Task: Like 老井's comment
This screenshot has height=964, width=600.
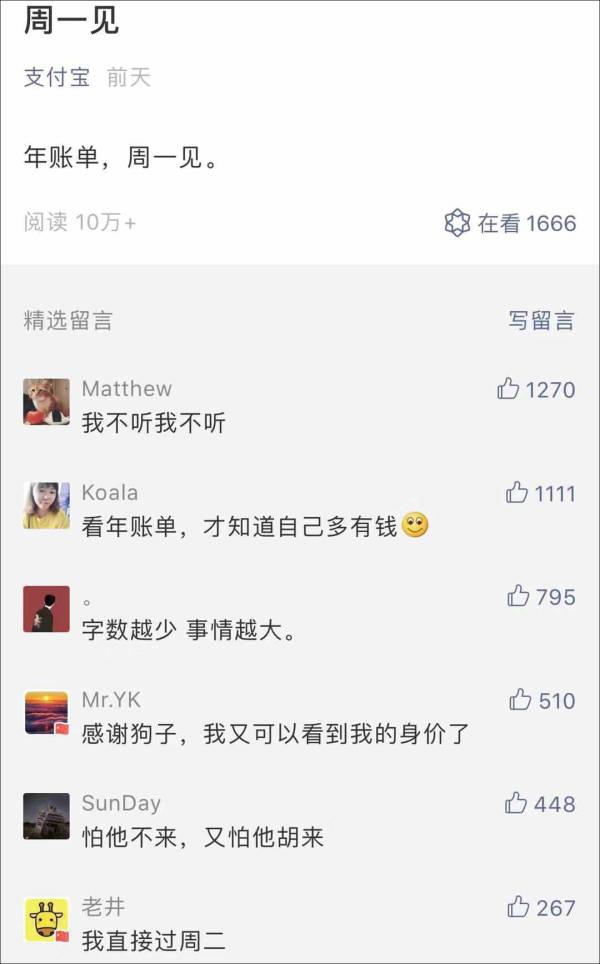Action: click(x=518, y=907)
